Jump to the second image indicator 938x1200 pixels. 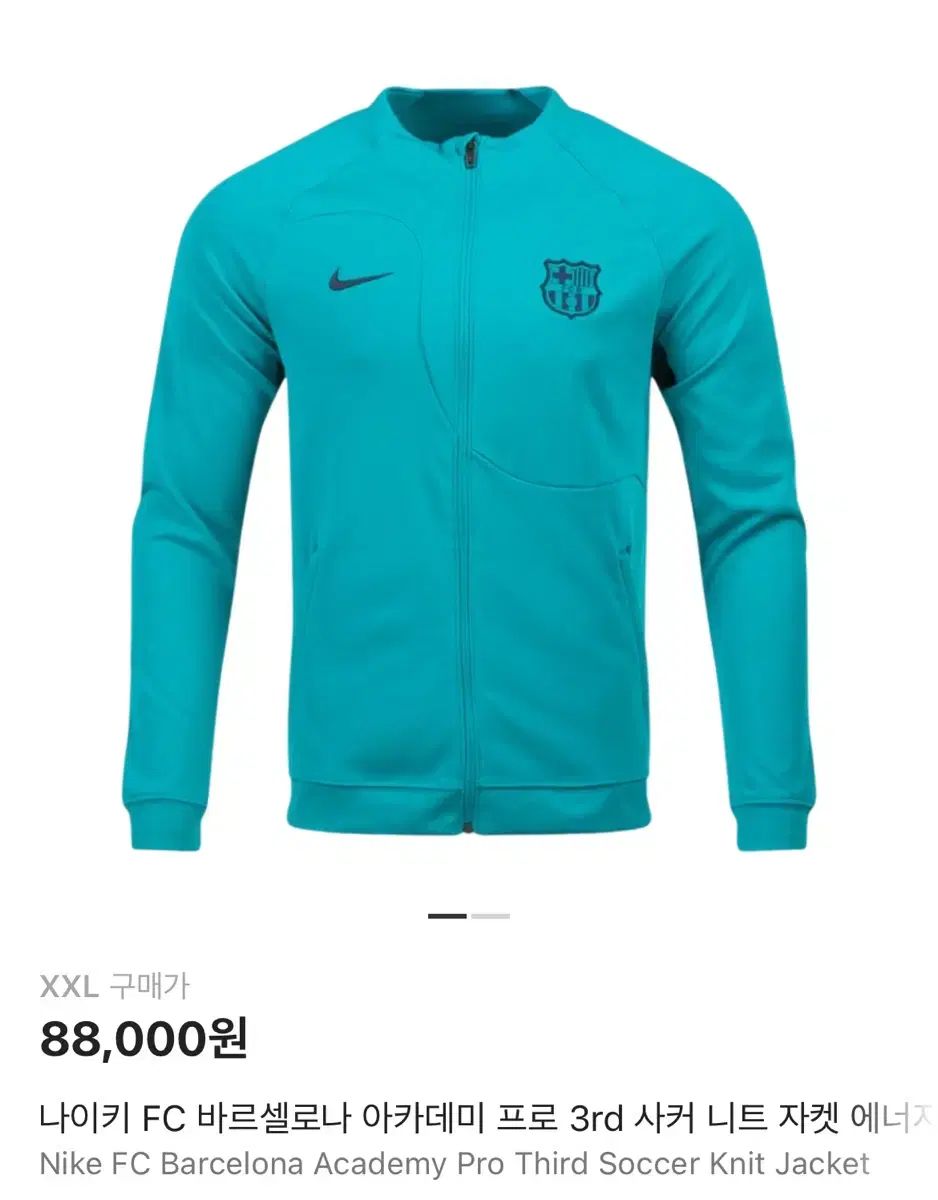coord(491,915)
